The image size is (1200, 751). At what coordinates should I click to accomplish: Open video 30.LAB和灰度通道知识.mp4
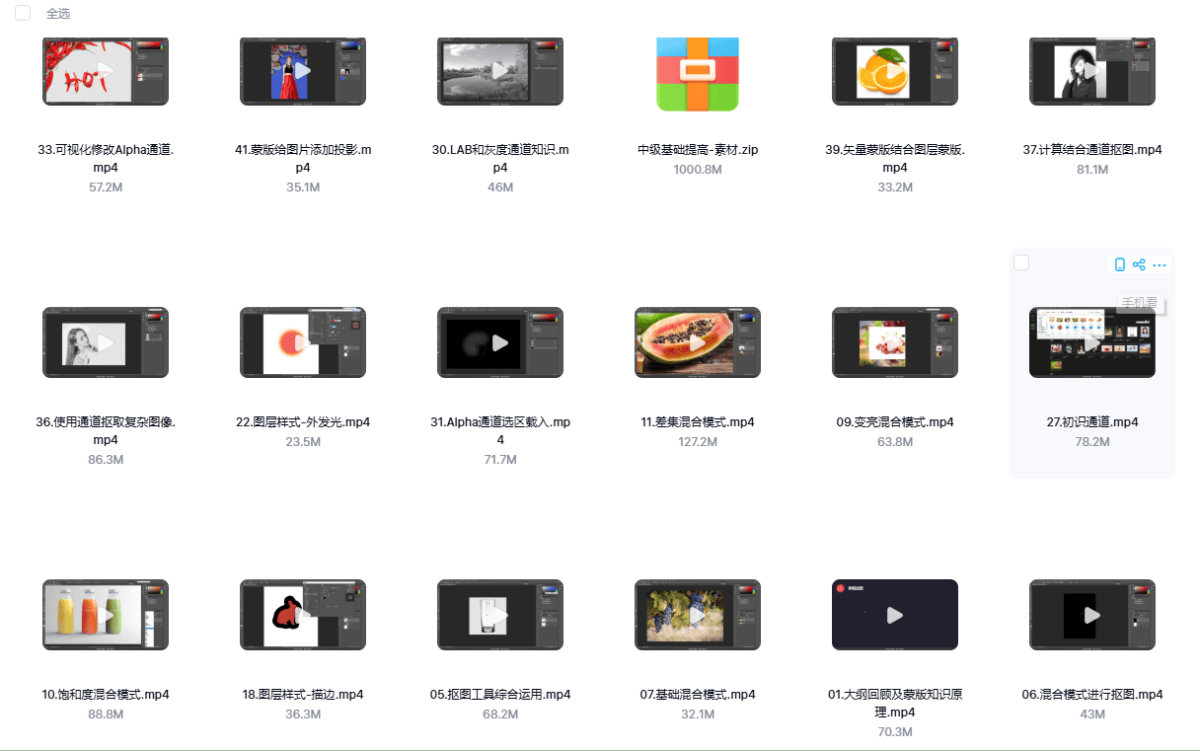pos(500,71)
